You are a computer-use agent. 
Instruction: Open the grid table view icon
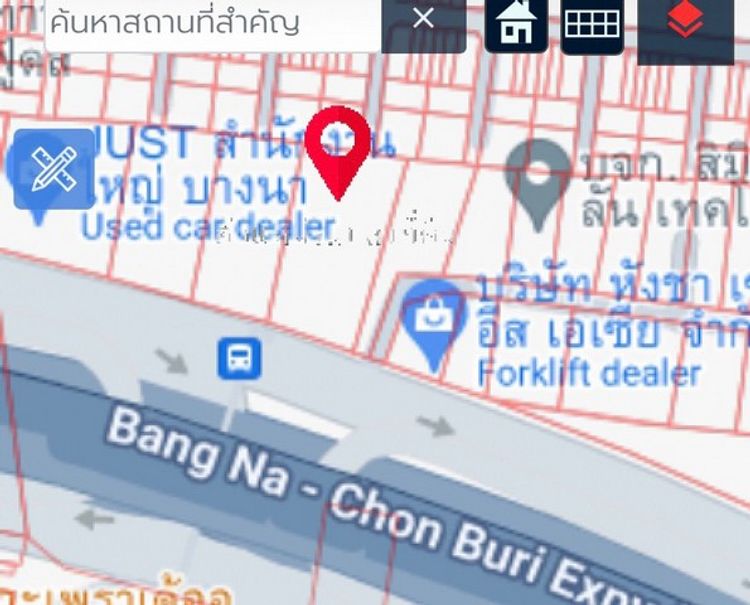pyautogui.click(x=592, y=25)
